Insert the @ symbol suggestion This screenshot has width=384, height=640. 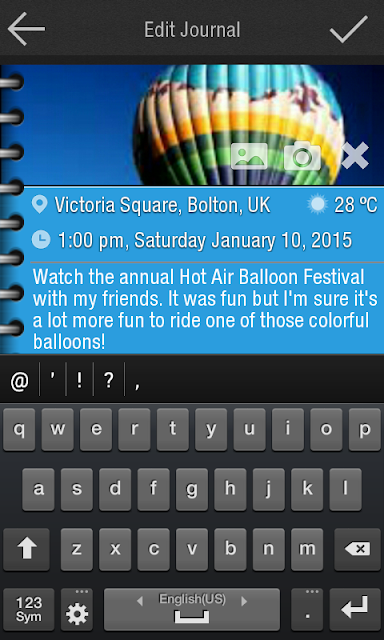pos(20,382)
